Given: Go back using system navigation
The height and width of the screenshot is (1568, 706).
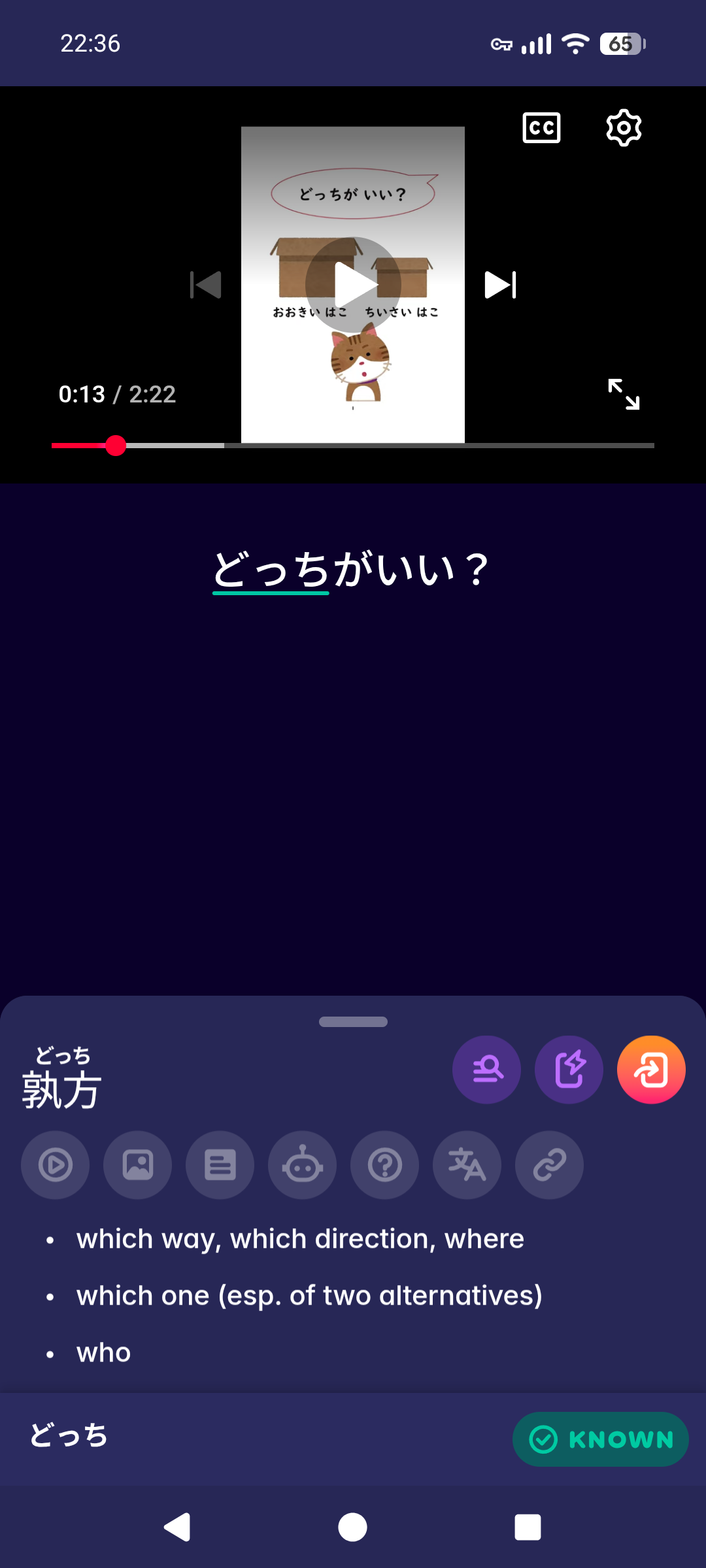Looking at the screenshot, I should [x=177, y=1527].
